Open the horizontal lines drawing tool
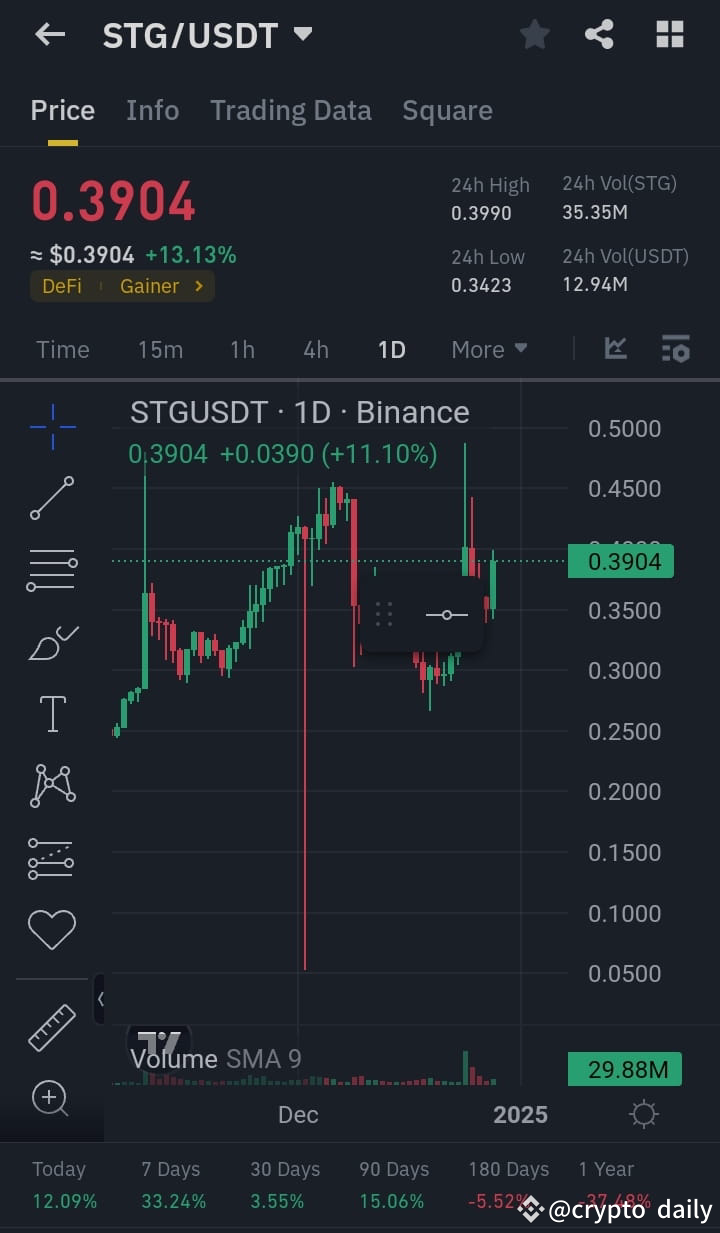Image resolution: width=720 pixels, height=1233 pixels. tap(52, 569)
